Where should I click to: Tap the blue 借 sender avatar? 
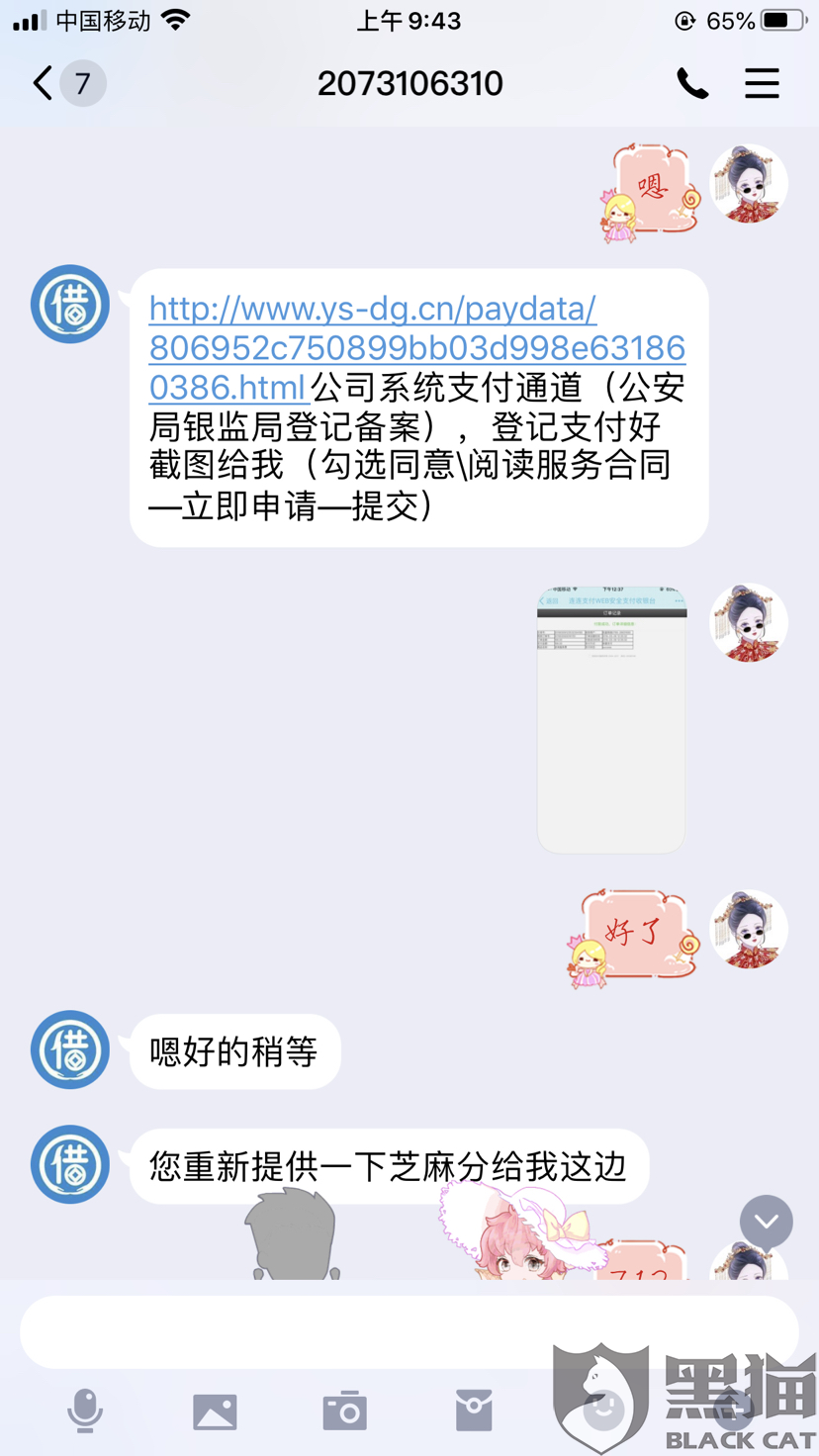[x=69, y=305]
